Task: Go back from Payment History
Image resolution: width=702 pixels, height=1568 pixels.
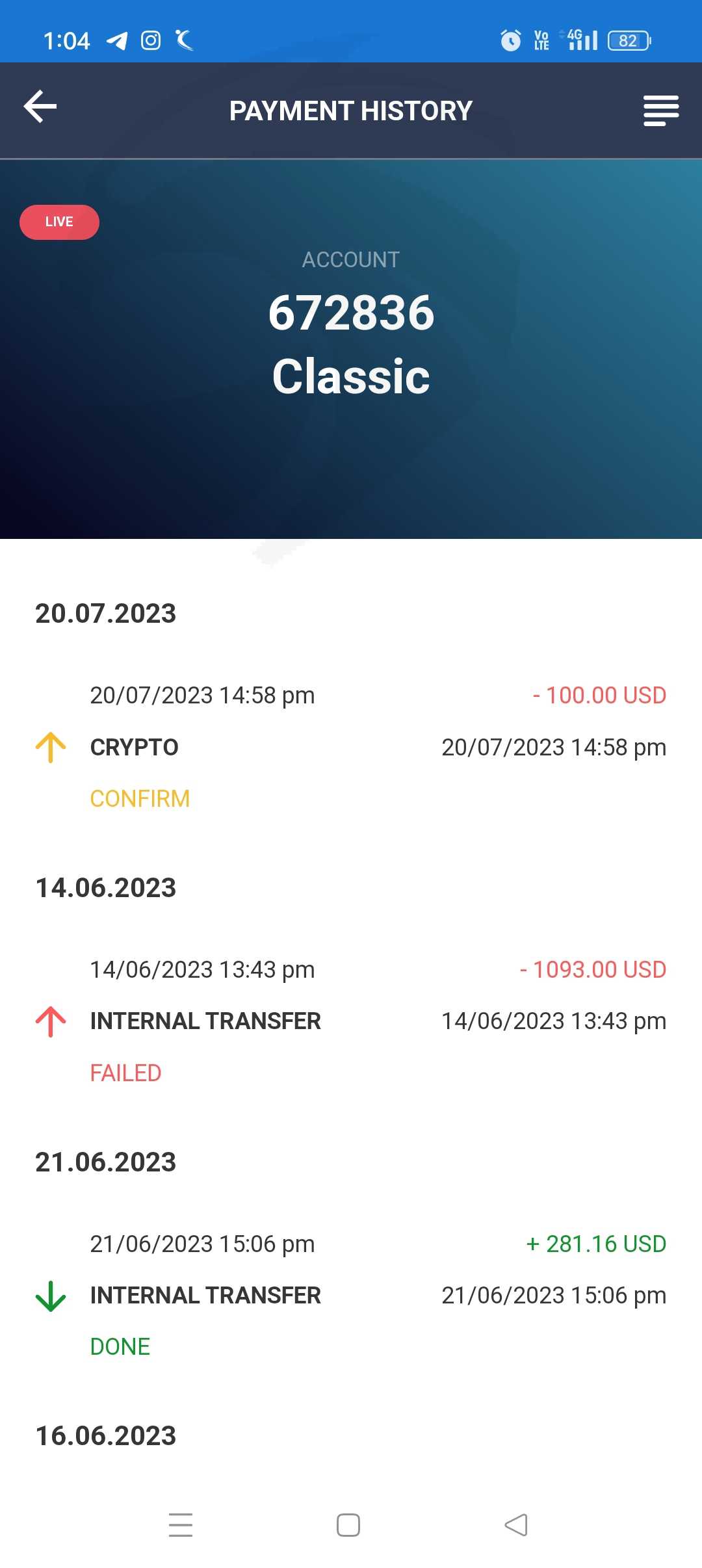Action: [40, 107]
